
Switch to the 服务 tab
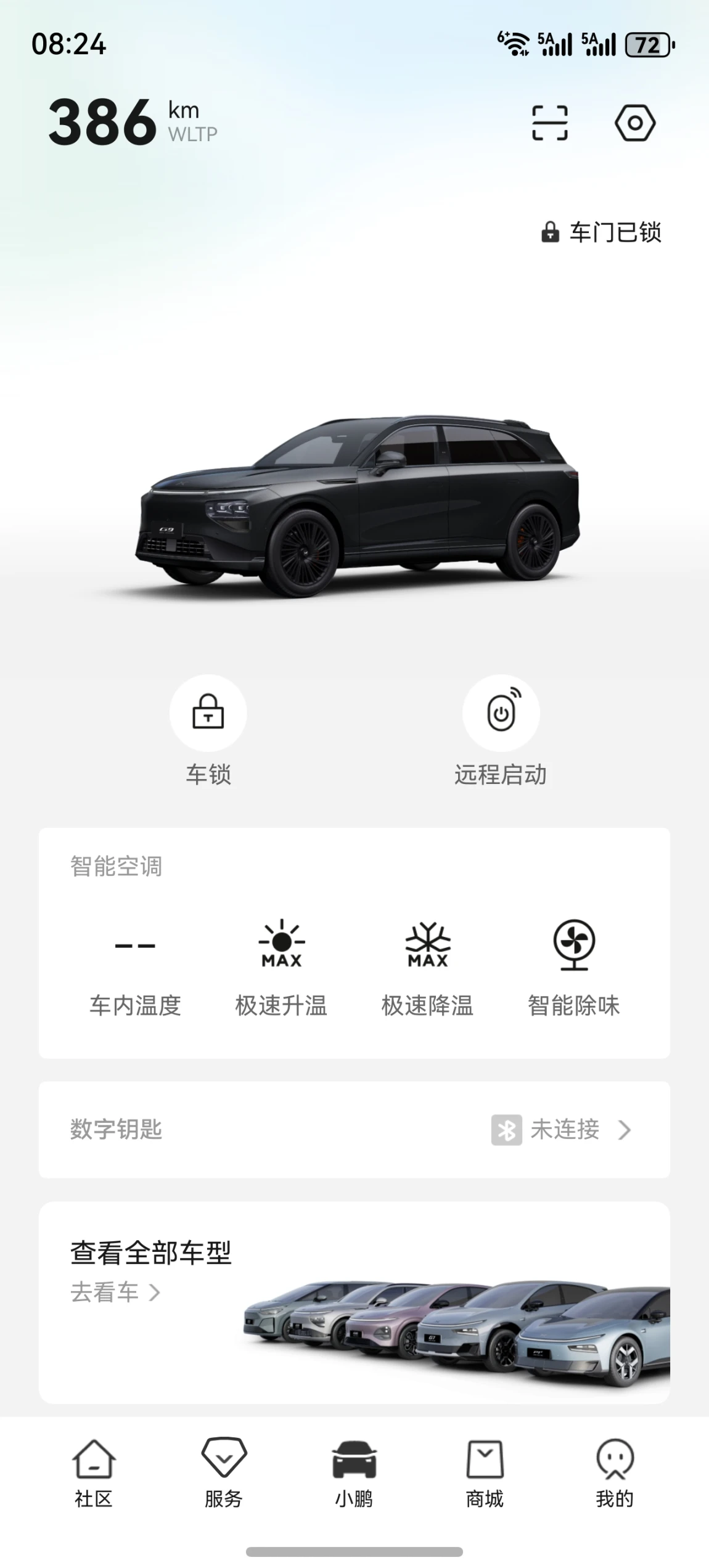pyautogui.click(x=224, y=1474)
